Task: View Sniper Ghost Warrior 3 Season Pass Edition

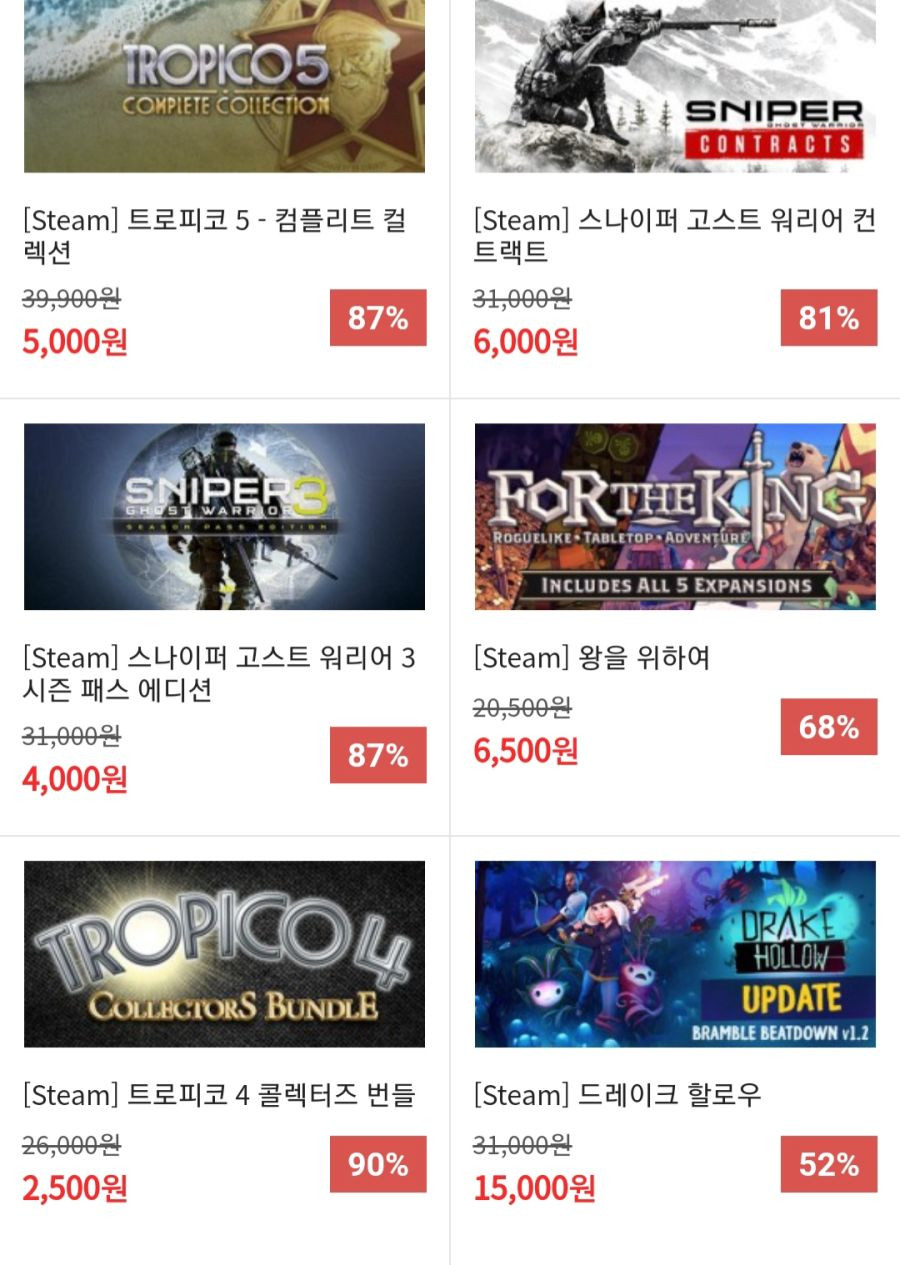Action: (224, 516)
